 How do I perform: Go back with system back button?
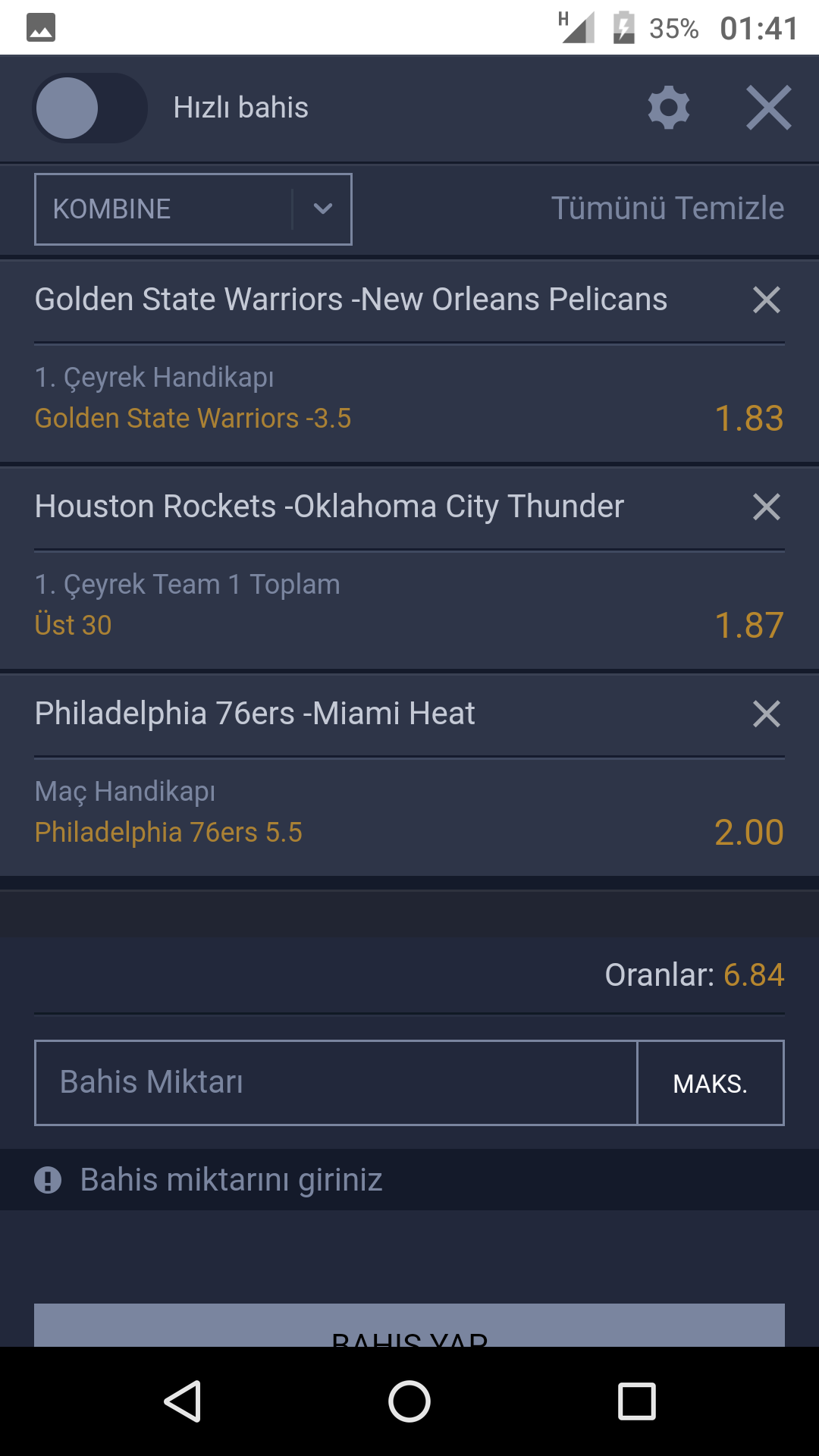point(182,1401)
